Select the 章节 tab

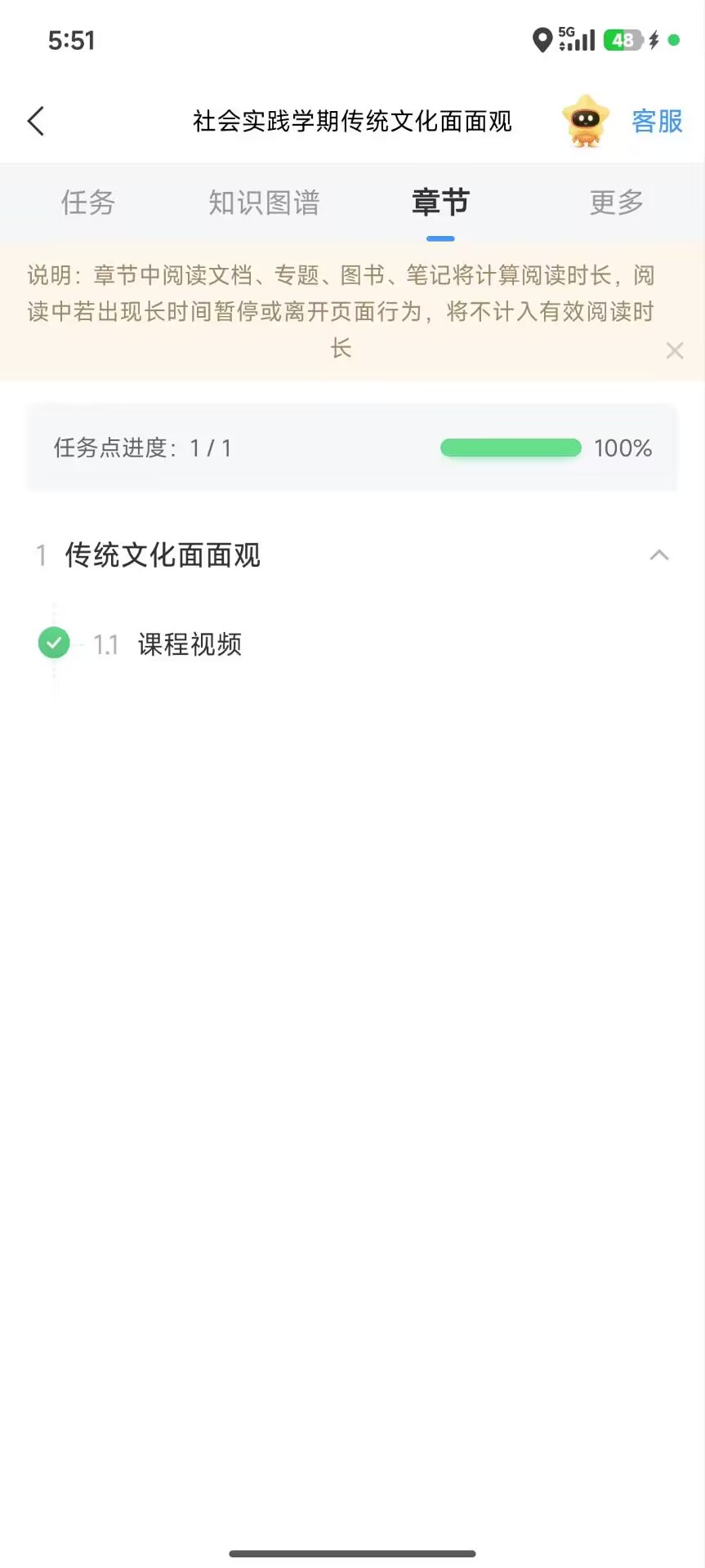click(440, 203)
